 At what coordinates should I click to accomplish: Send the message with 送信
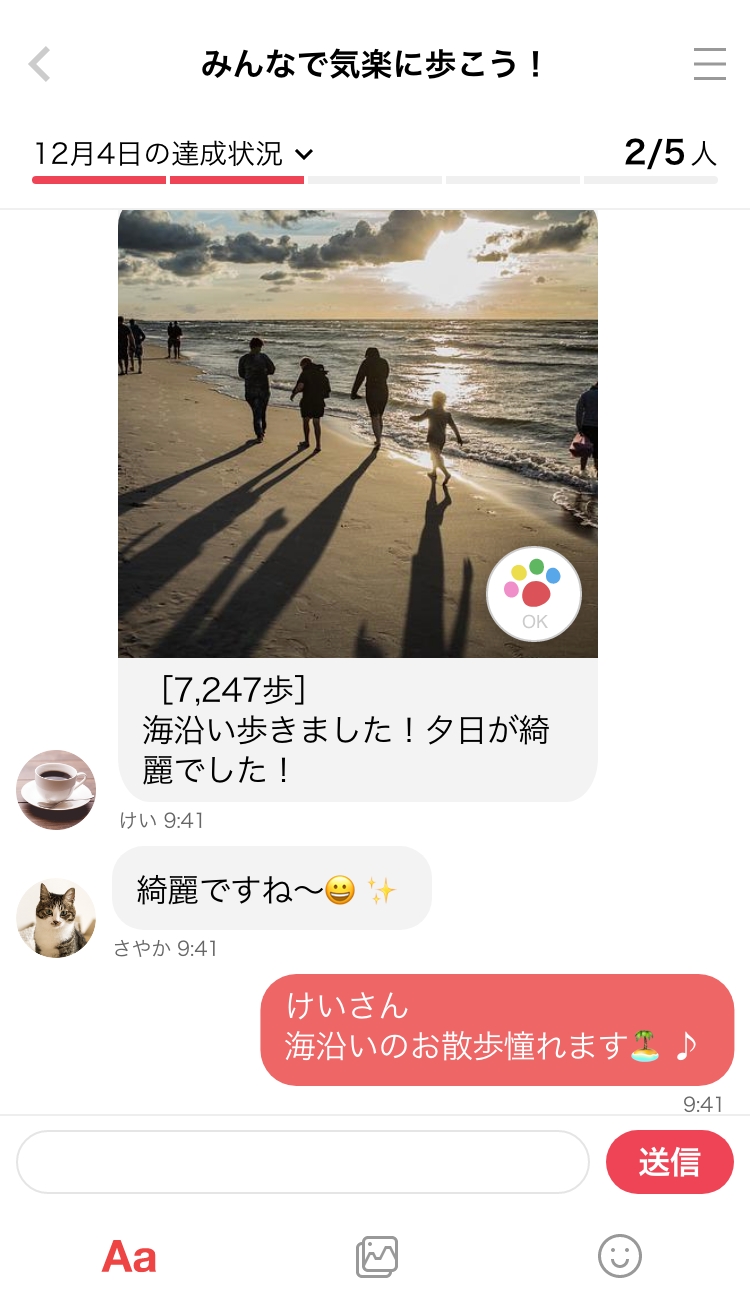click(x=669, y=1162)
